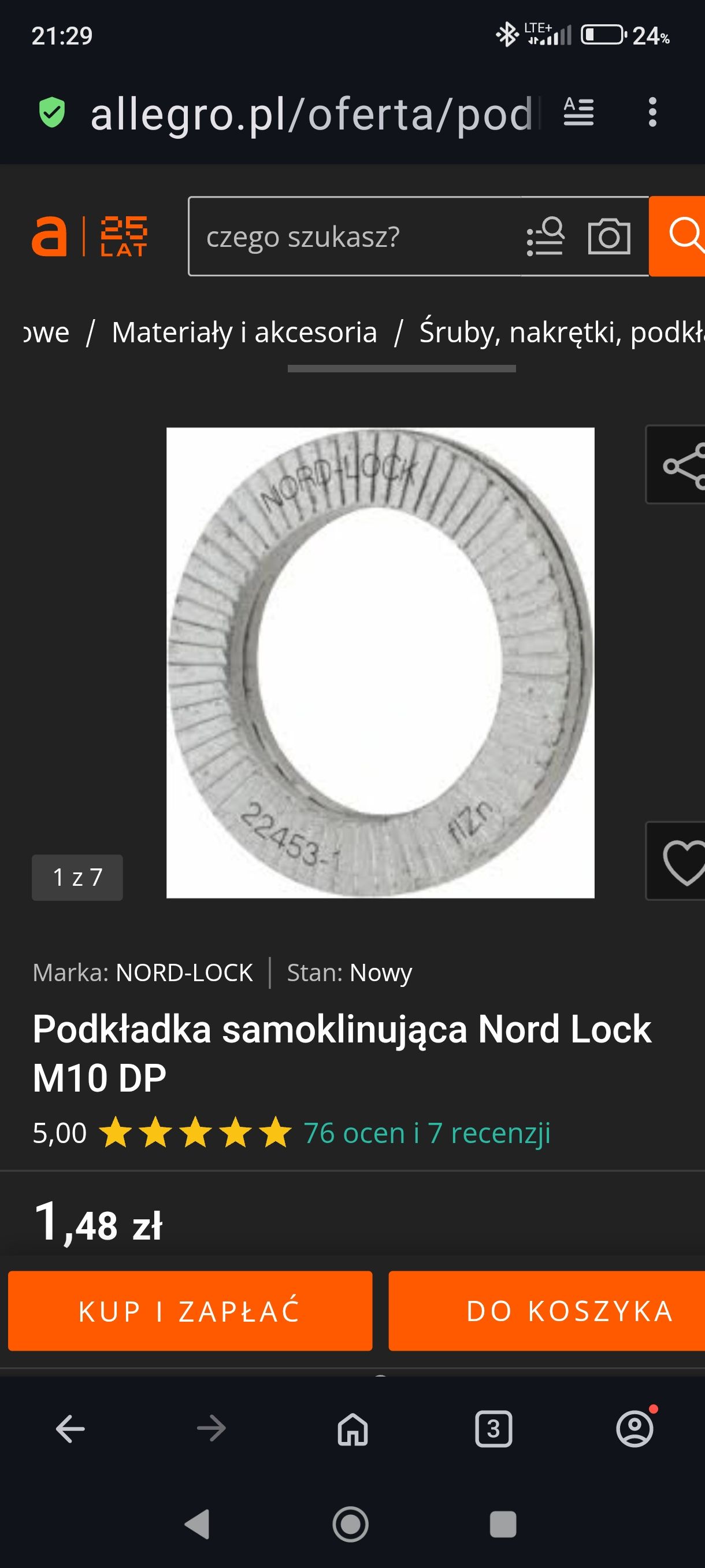705x1568 pixels.
Task: Open the camera image search
Action: (609, 236)
